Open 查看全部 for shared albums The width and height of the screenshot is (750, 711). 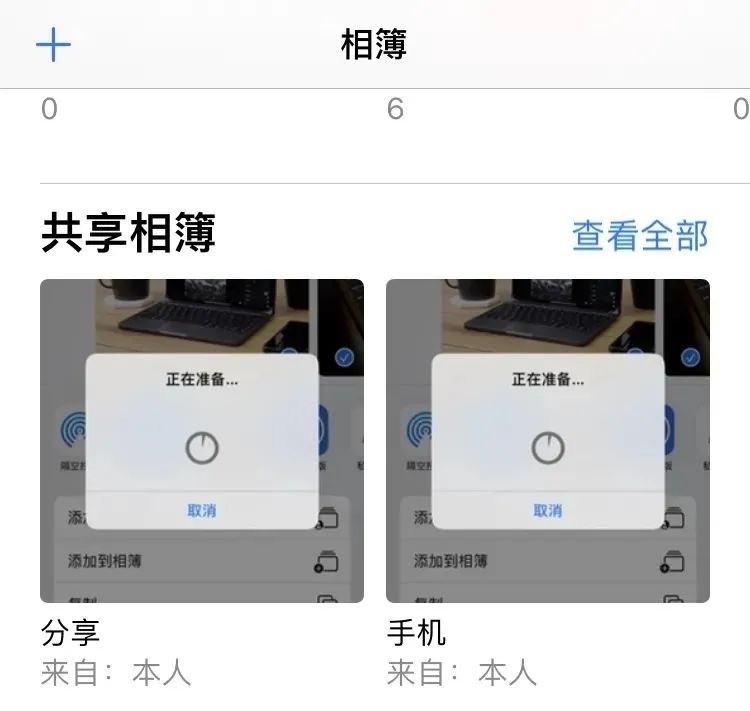click(x=640, y=235)
